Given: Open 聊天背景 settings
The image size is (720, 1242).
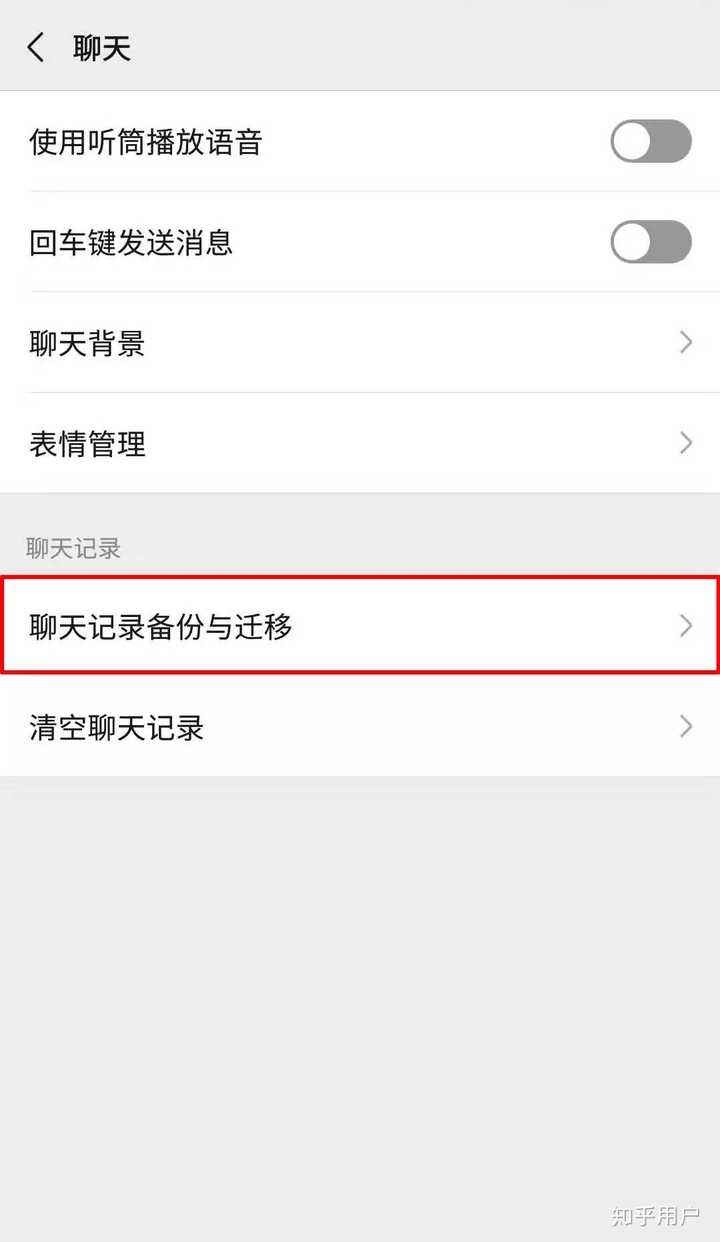Looking at the screenshot, I should (360, 343).
